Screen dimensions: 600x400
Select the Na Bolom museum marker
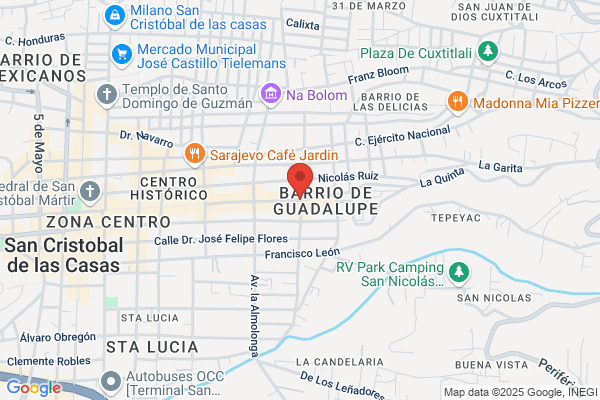271,94
